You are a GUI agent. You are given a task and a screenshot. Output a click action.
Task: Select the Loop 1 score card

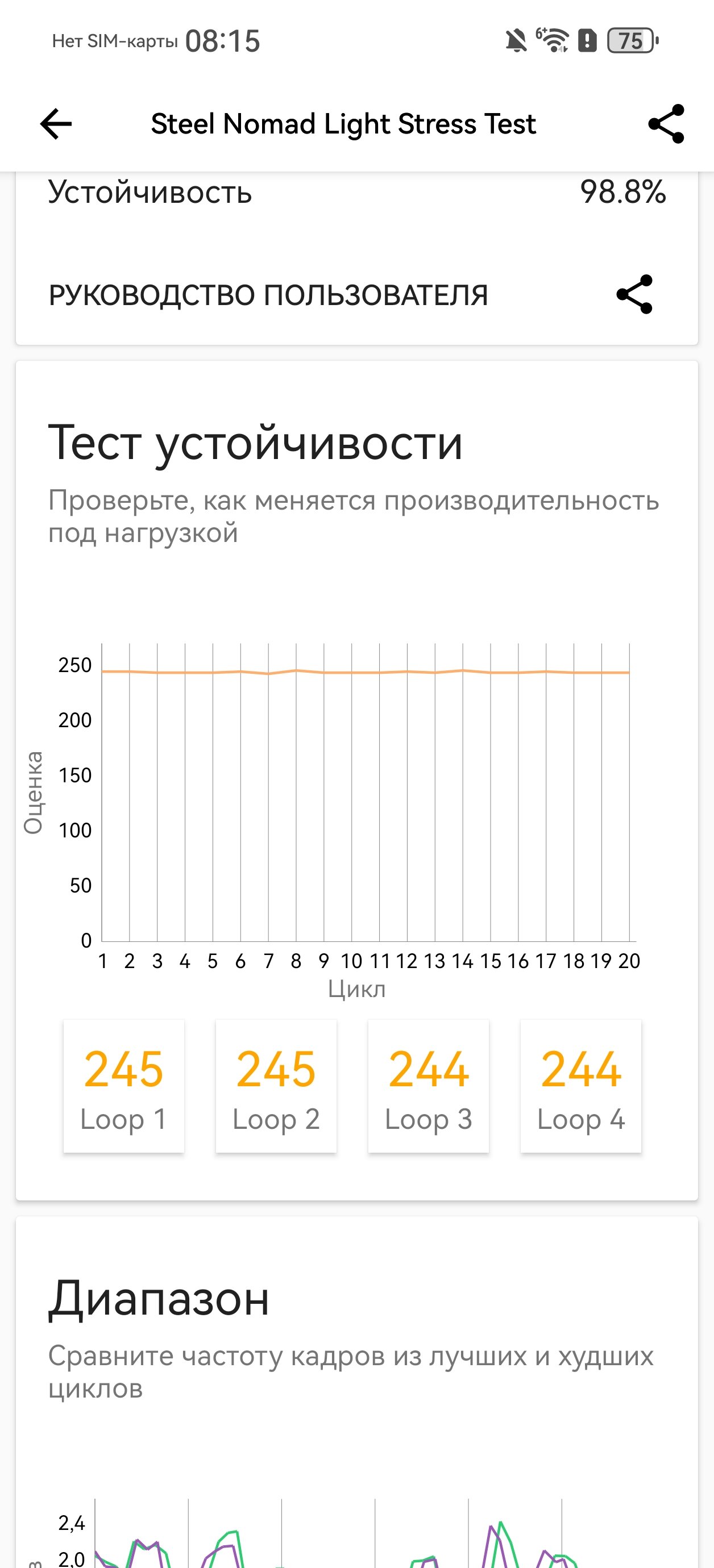[124, 1086]
